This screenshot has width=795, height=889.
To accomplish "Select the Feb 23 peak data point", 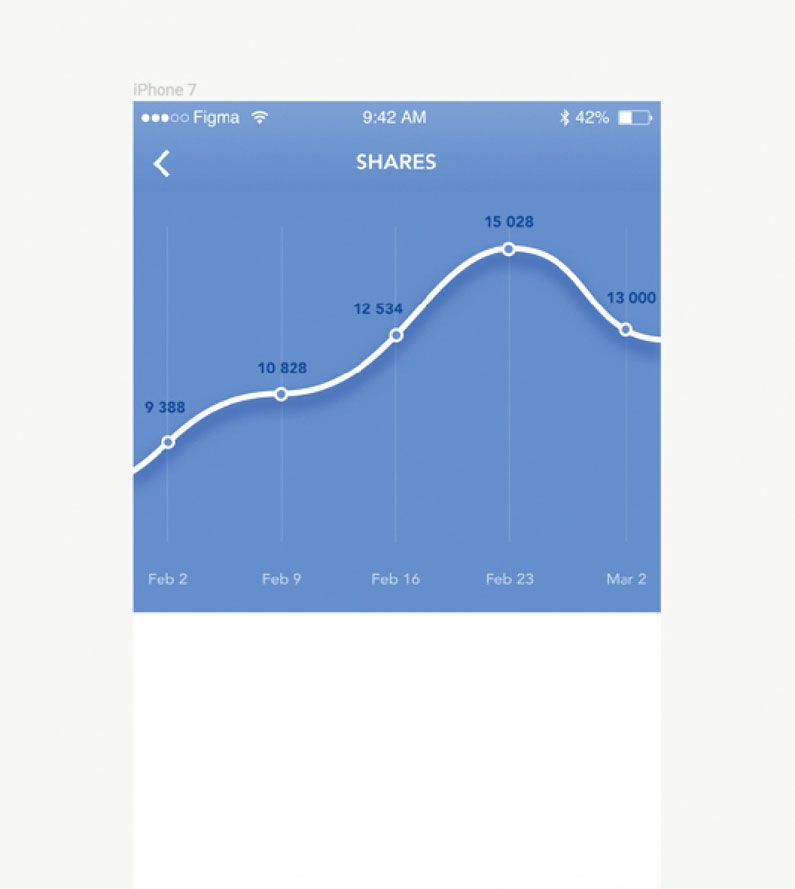I will (x=510, y=247).
